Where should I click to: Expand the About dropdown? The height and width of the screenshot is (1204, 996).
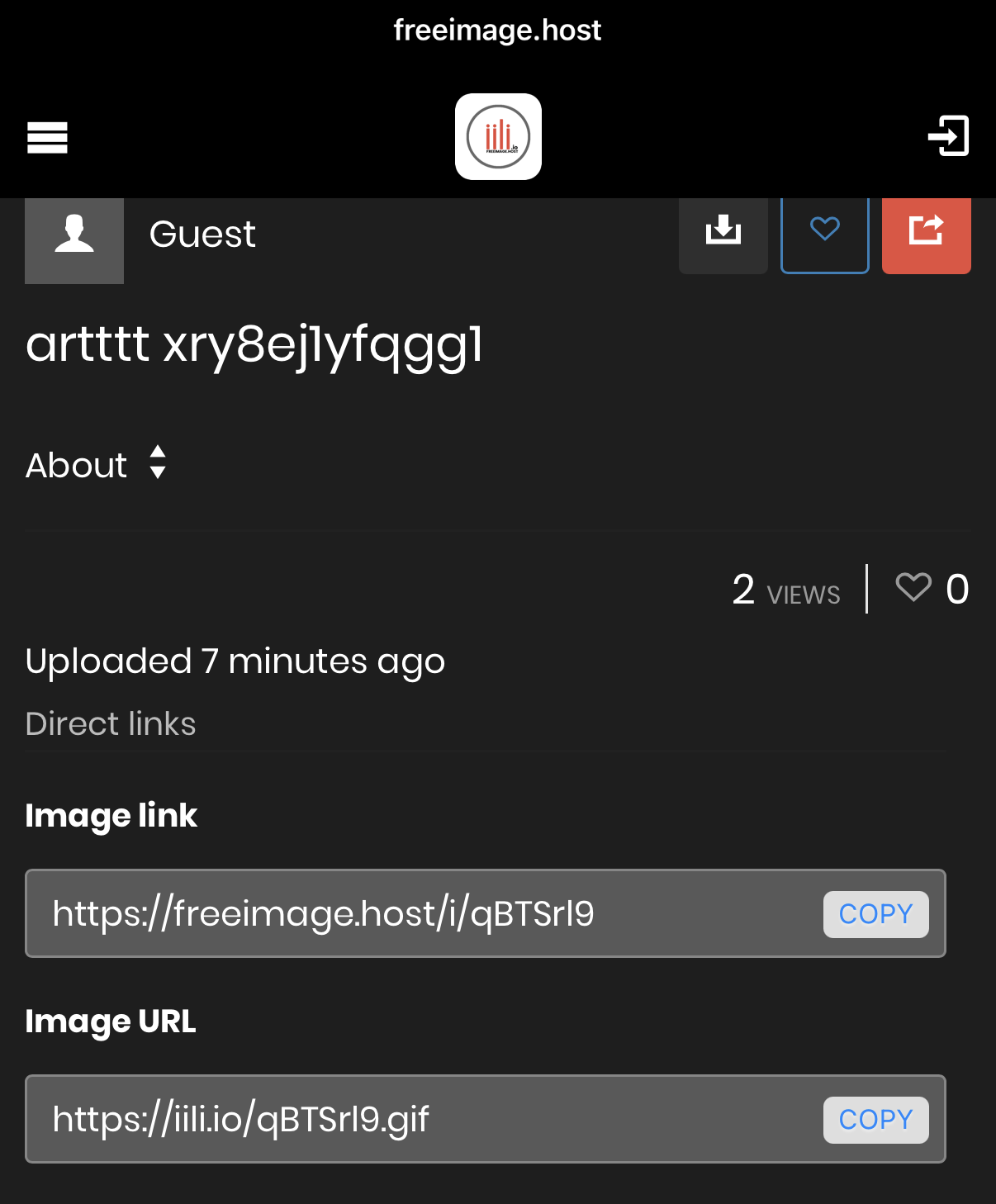click(97, 464)
